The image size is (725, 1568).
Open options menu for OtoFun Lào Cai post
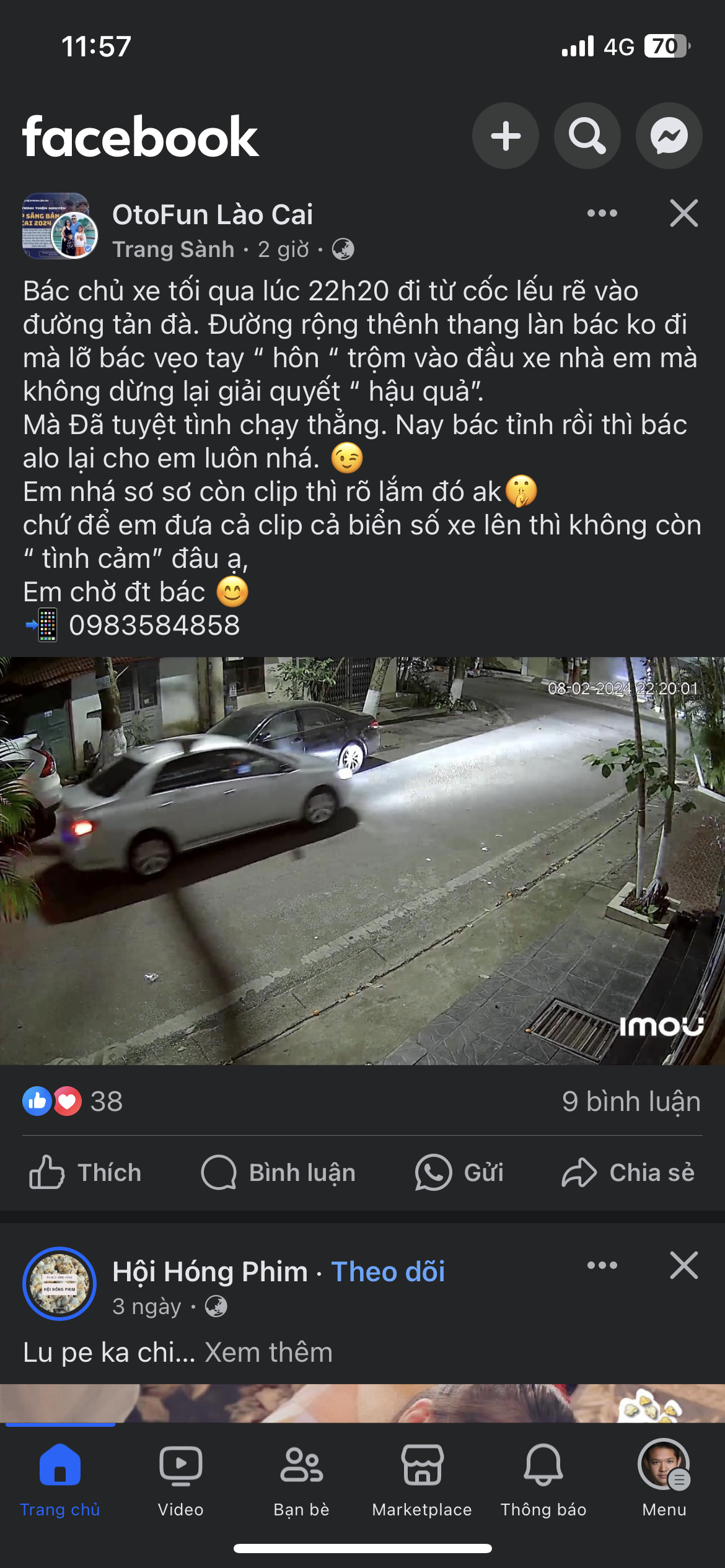pyautogui.click(x=602, y=214)
